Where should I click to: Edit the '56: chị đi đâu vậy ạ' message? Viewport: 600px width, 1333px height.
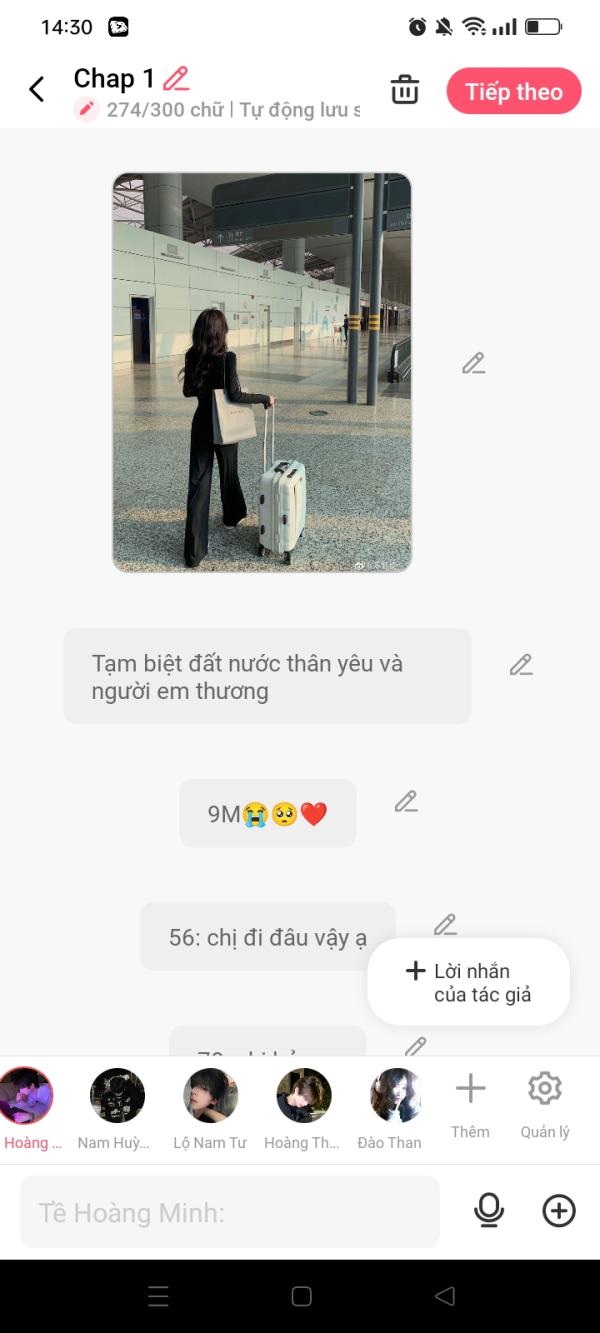(x=445, y=925)
